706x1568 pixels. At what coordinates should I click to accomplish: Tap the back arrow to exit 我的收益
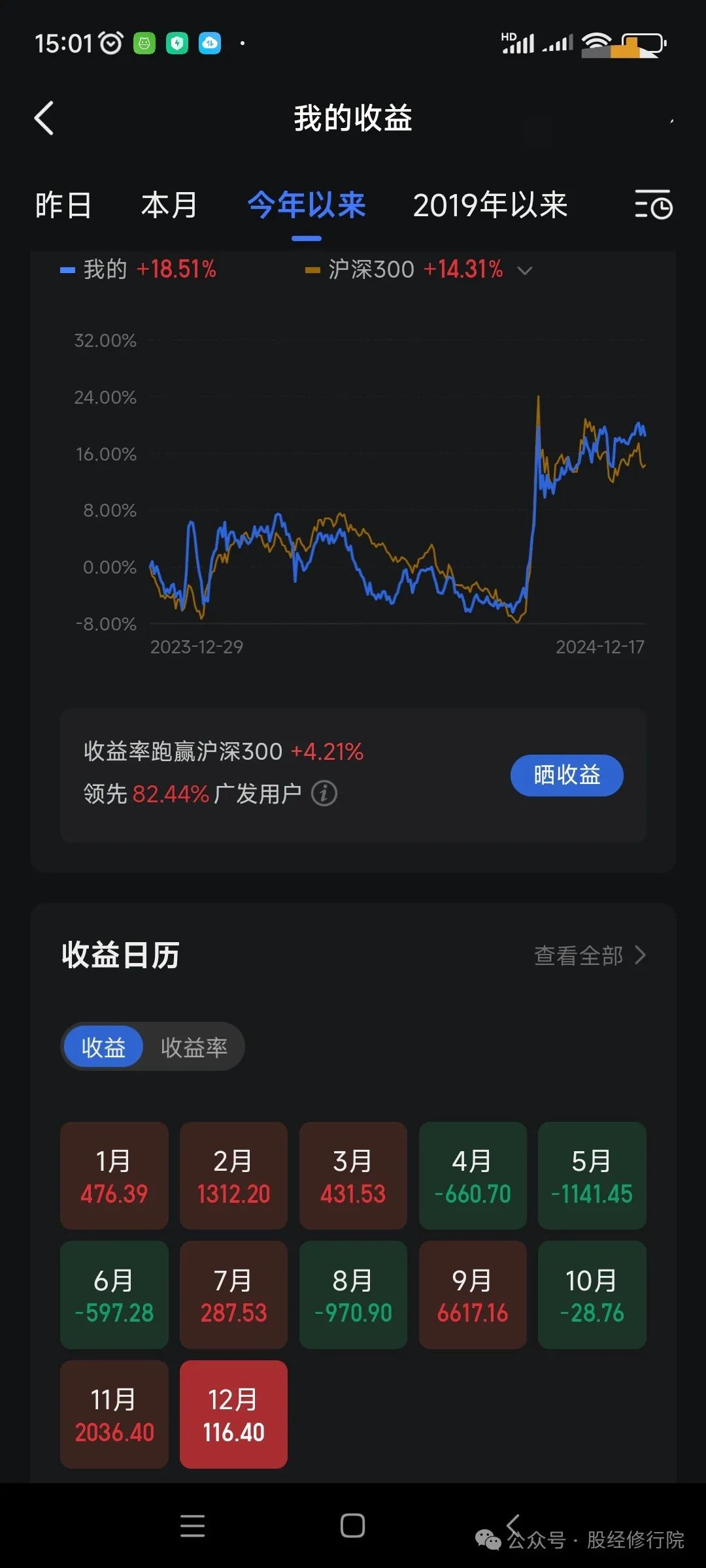click(44, 118)
